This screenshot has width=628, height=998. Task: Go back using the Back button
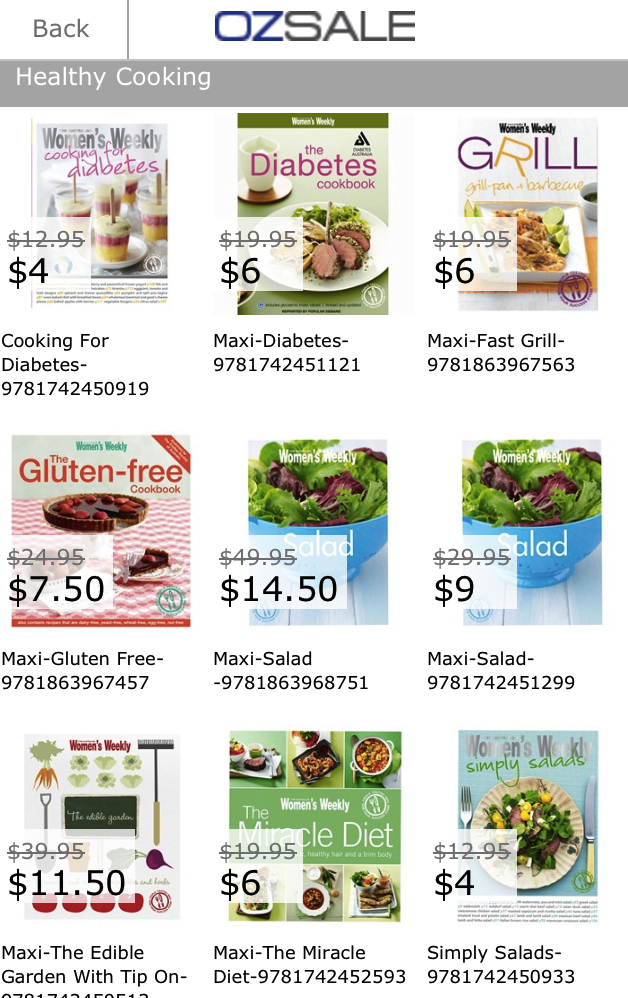coord(61,29)
